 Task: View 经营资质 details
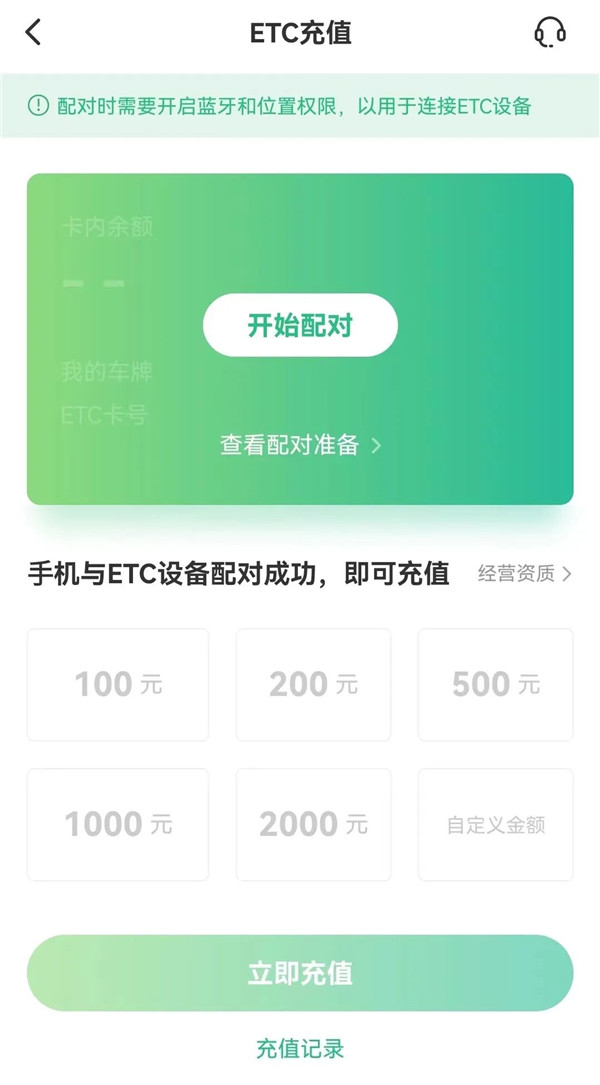pyautogui.click(x=524, y=574)
